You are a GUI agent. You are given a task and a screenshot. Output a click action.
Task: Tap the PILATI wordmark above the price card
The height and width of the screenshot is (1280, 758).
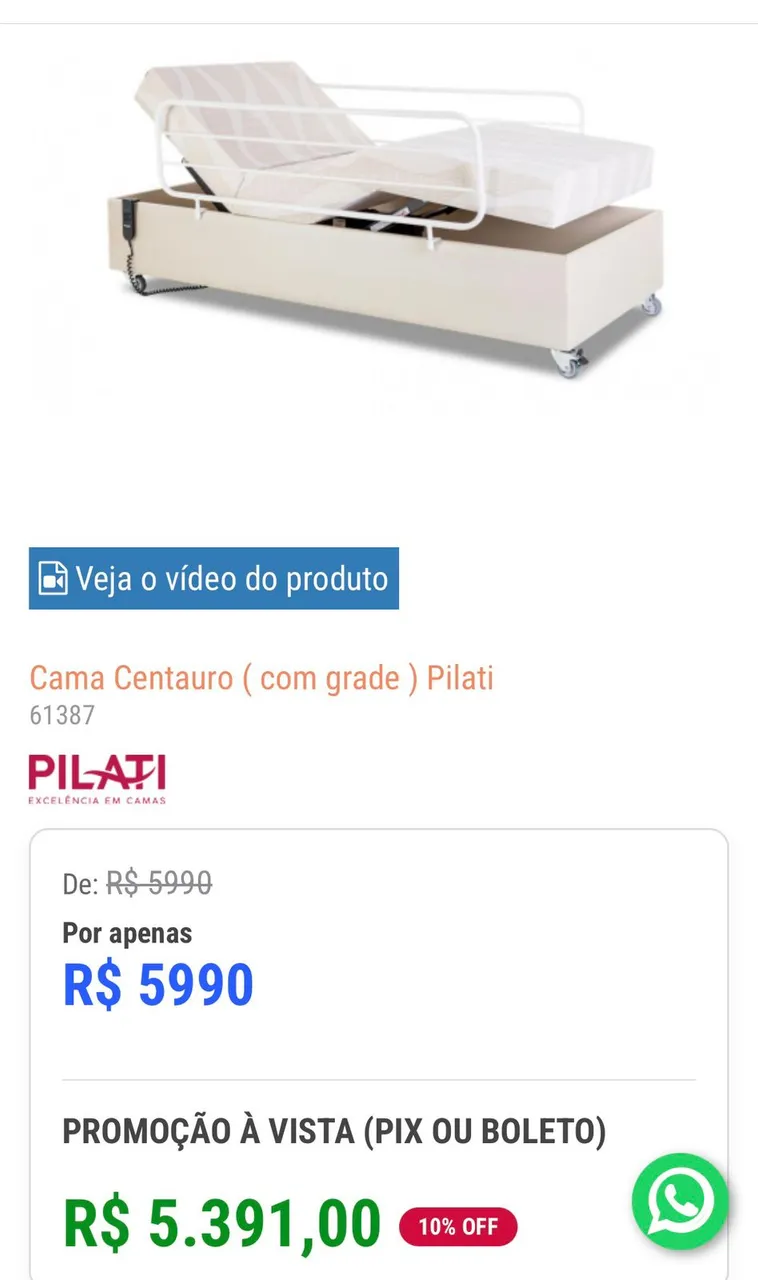pos(97,772)
